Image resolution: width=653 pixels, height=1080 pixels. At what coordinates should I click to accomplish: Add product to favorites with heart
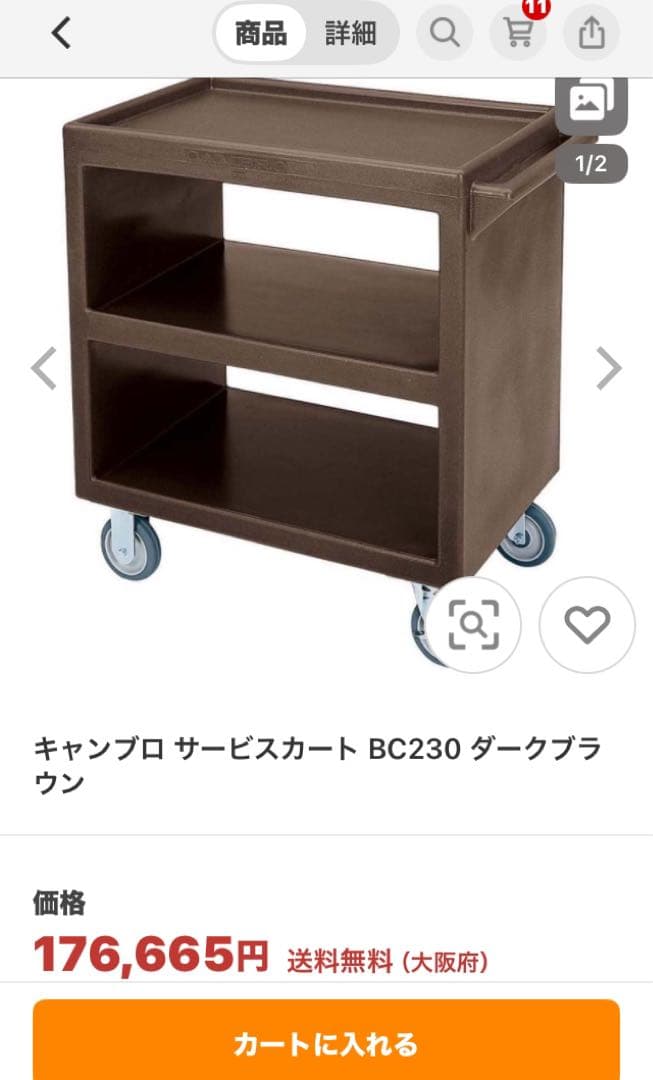click(587, 626)
